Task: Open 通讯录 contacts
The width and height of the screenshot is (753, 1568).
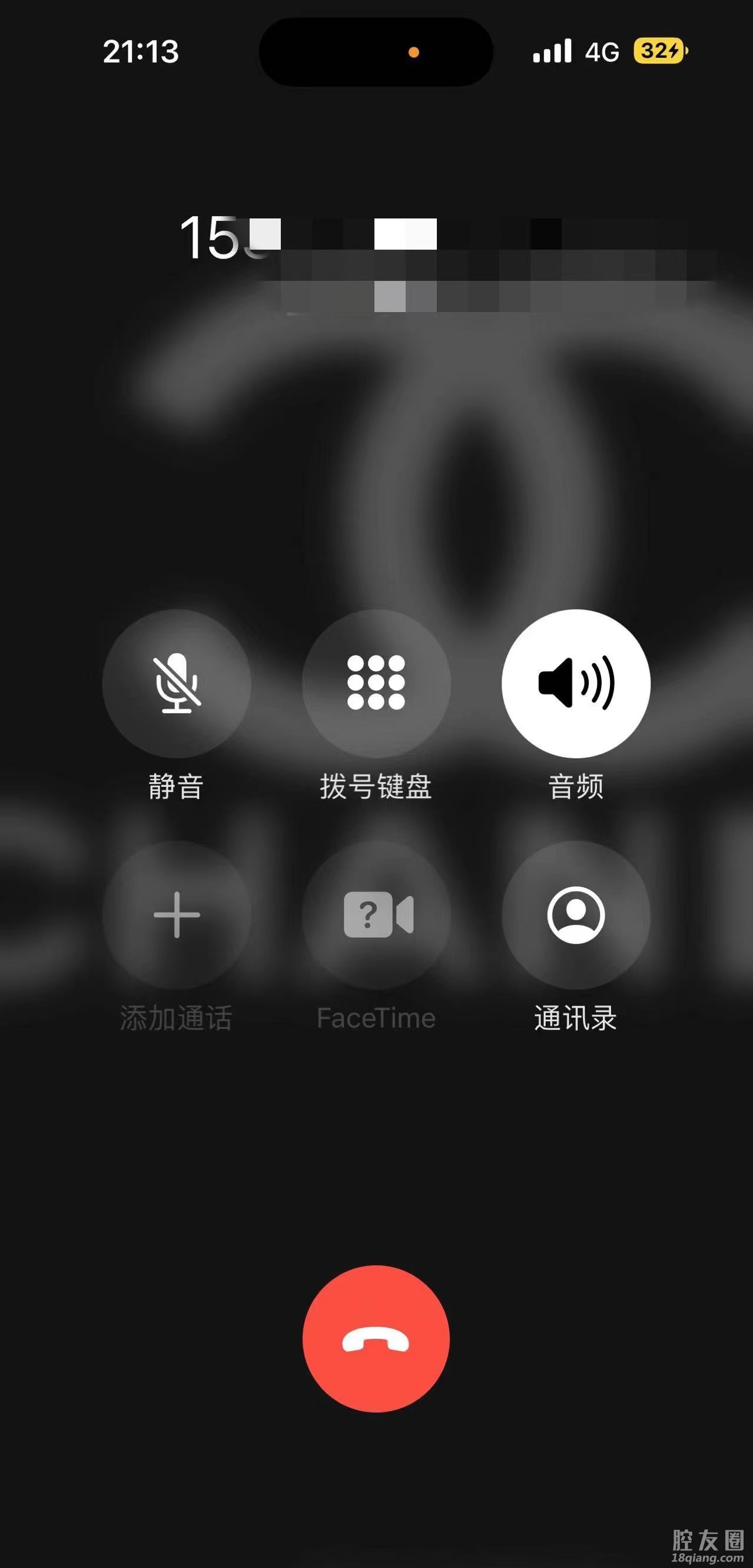Action: point(576,915)
